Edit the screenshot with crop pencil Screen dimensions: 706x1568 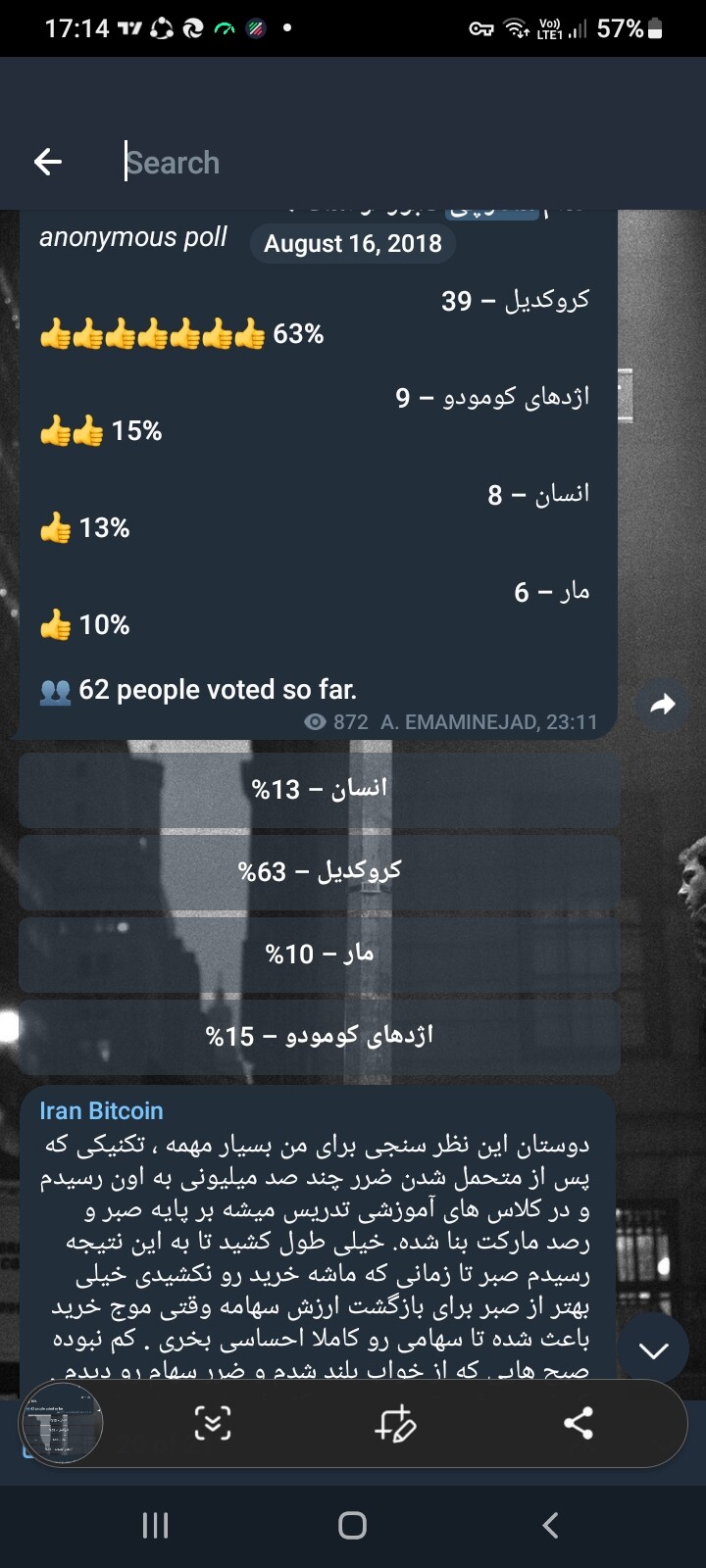click(x=396, y=1423)
